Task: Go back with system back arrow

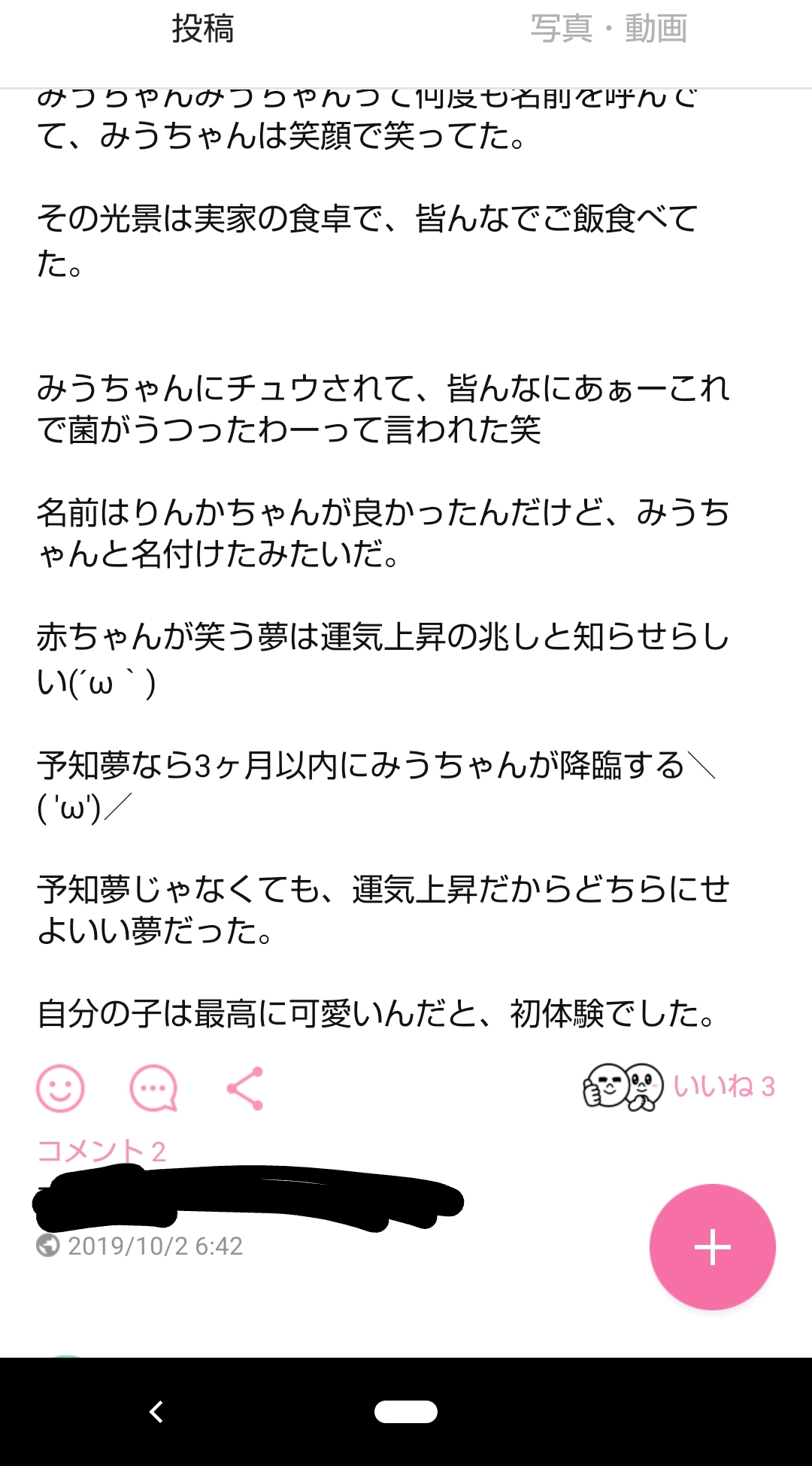Action: (x=156, y=1412)
